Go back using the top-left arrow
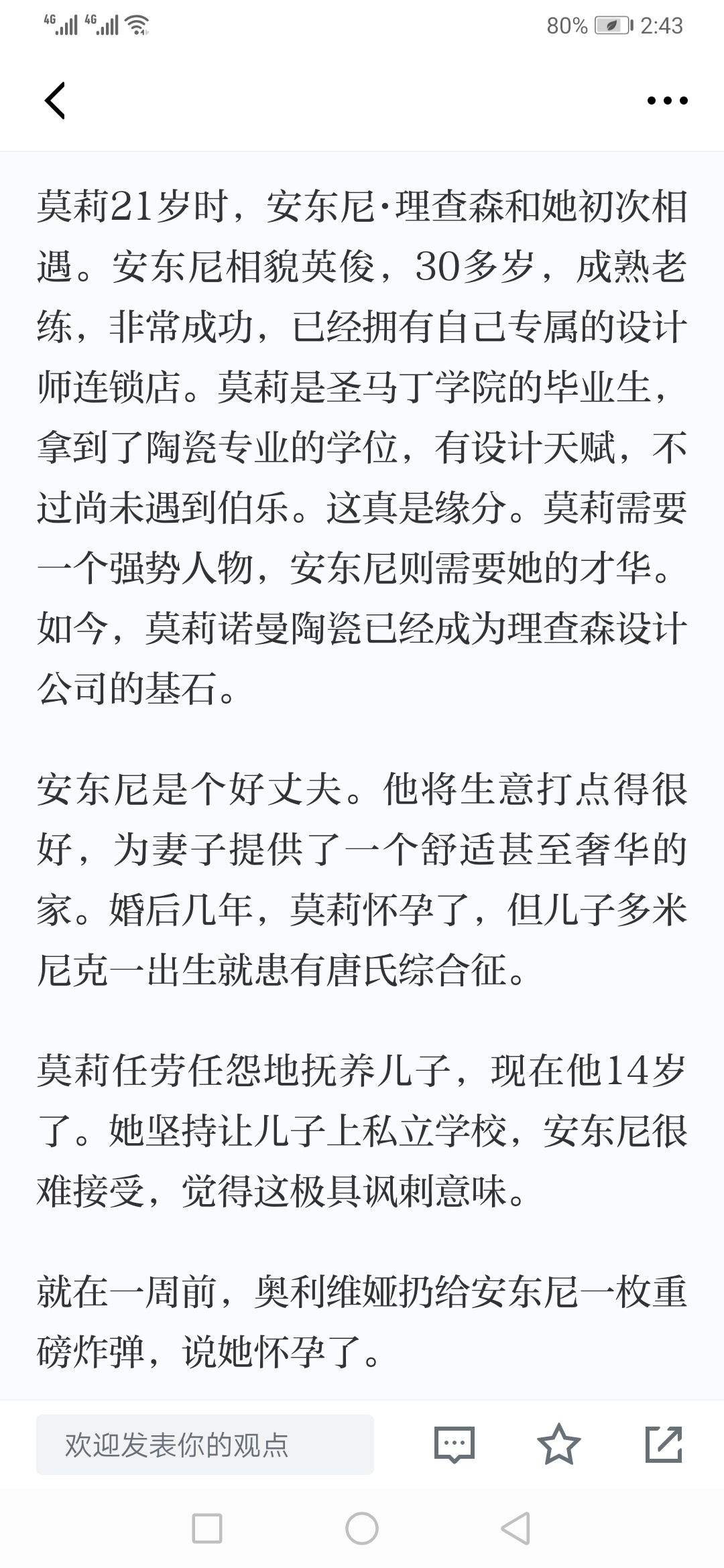Screen dimensions: 724x1568 coord(55,101)
